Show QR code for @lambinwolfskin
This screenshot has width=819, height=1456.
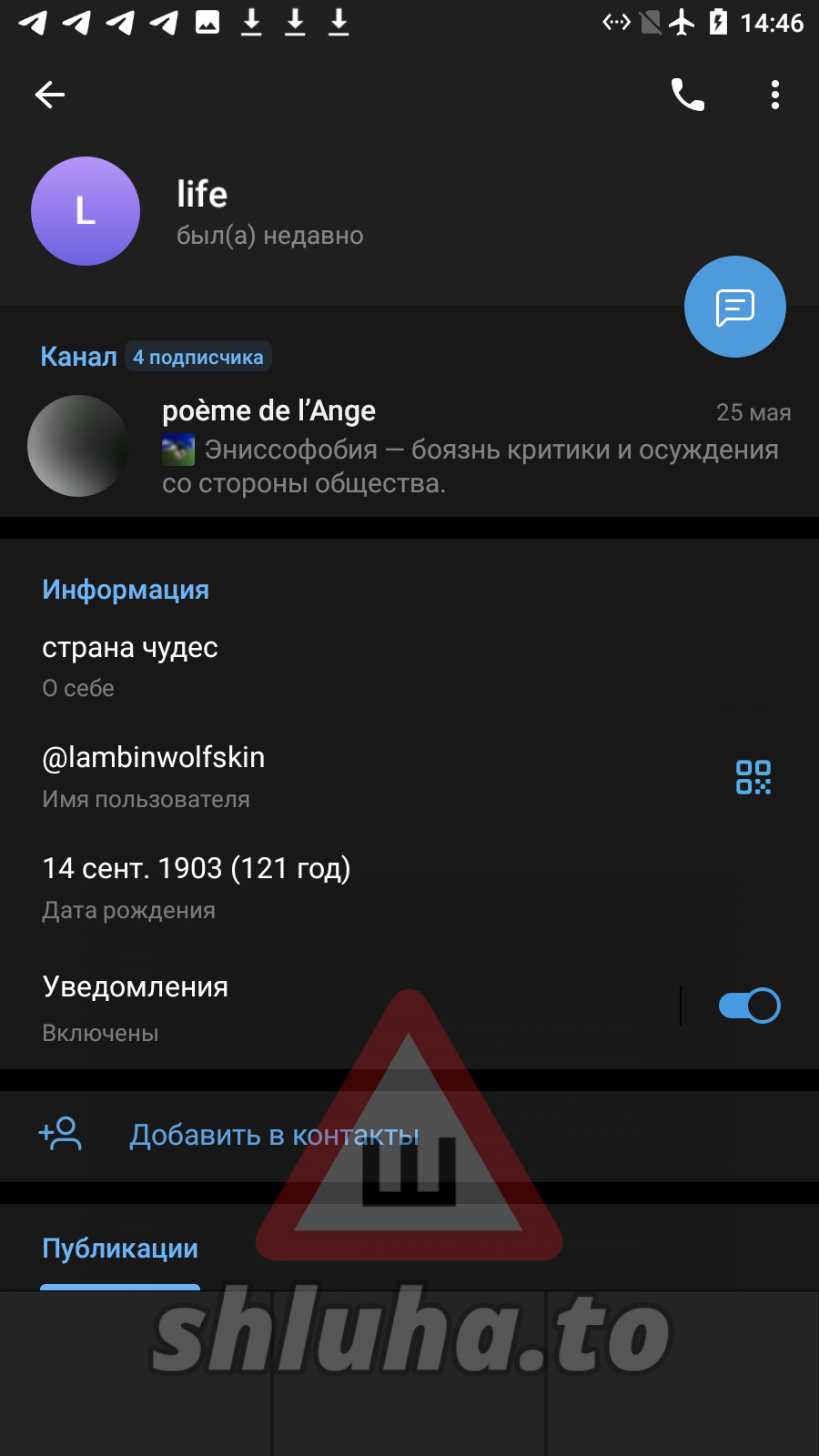coord(753,777)
